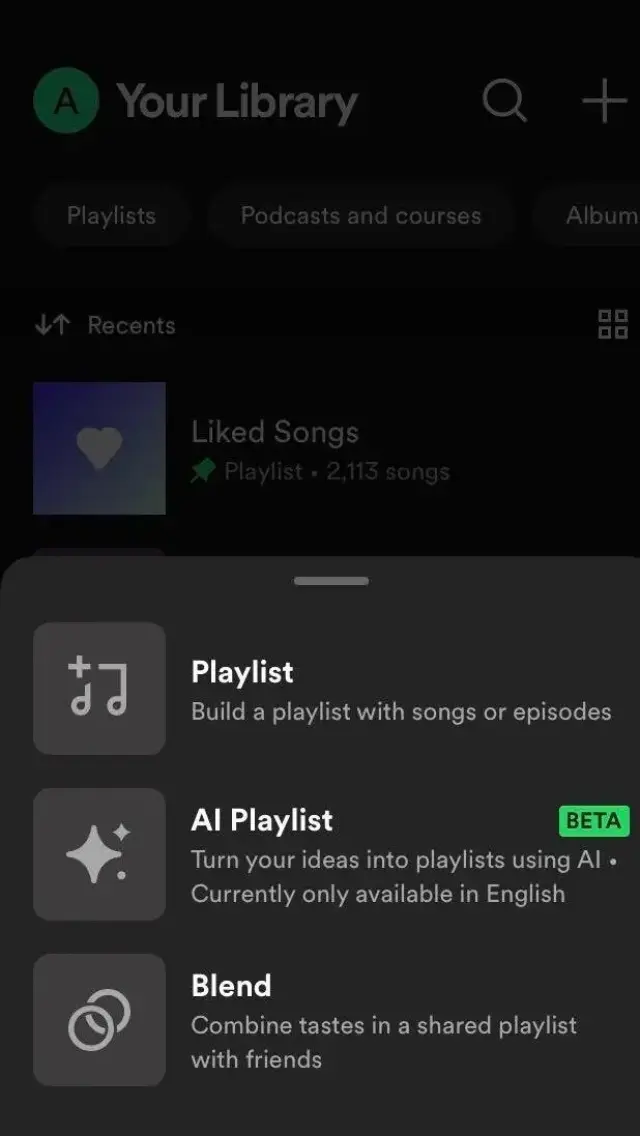The image size is (640, 1136).
Task: Open the profile avatar 'A'
Action: click(x=66, y=101)
